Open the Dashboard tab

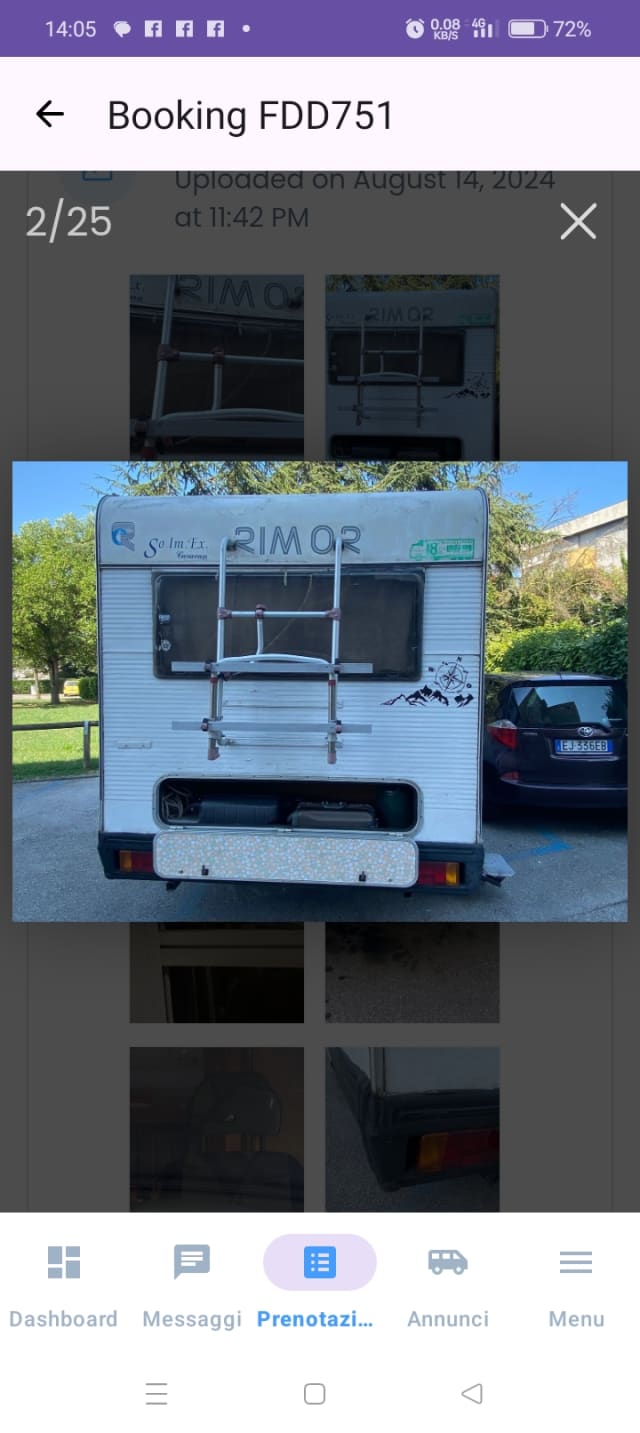click(x=63, y=1285)
